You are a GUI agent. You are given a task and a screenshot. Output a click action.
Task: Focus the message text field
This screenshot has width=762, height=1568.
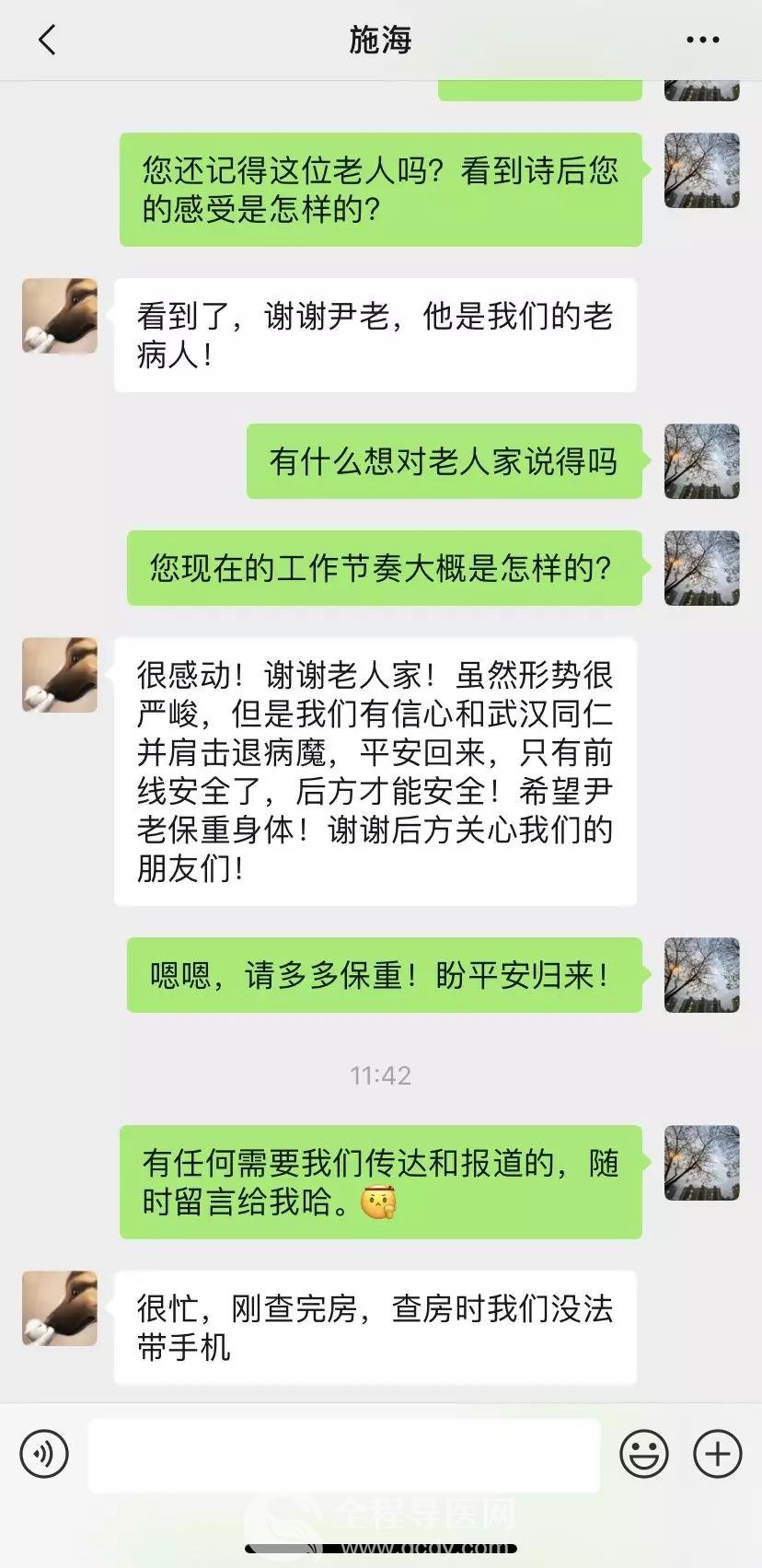(343, 1455)
